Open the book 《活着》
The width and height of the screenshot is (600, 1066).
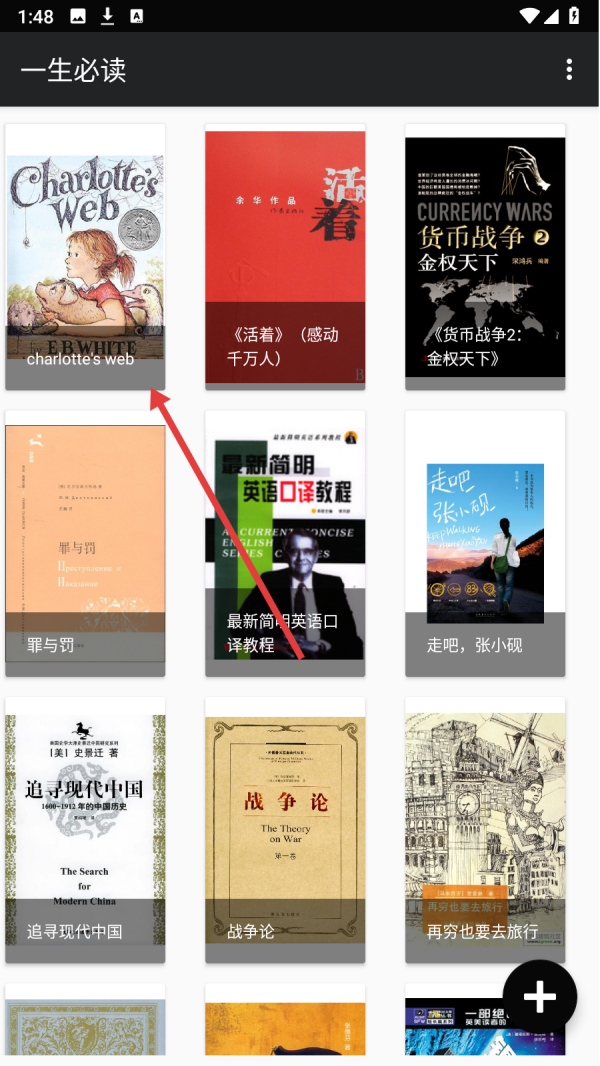tap(285, 255)
